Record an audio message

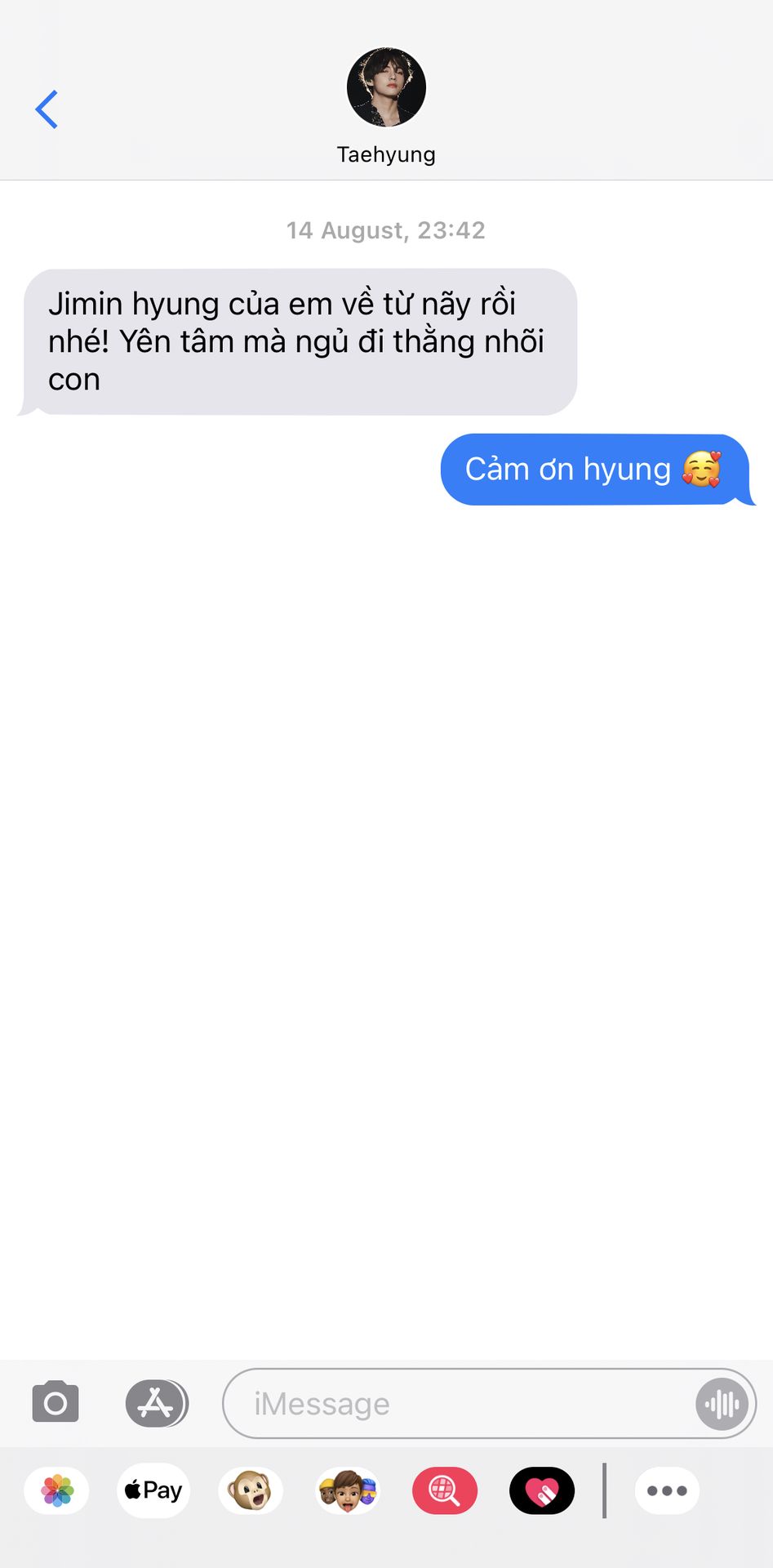point(722,1403)
